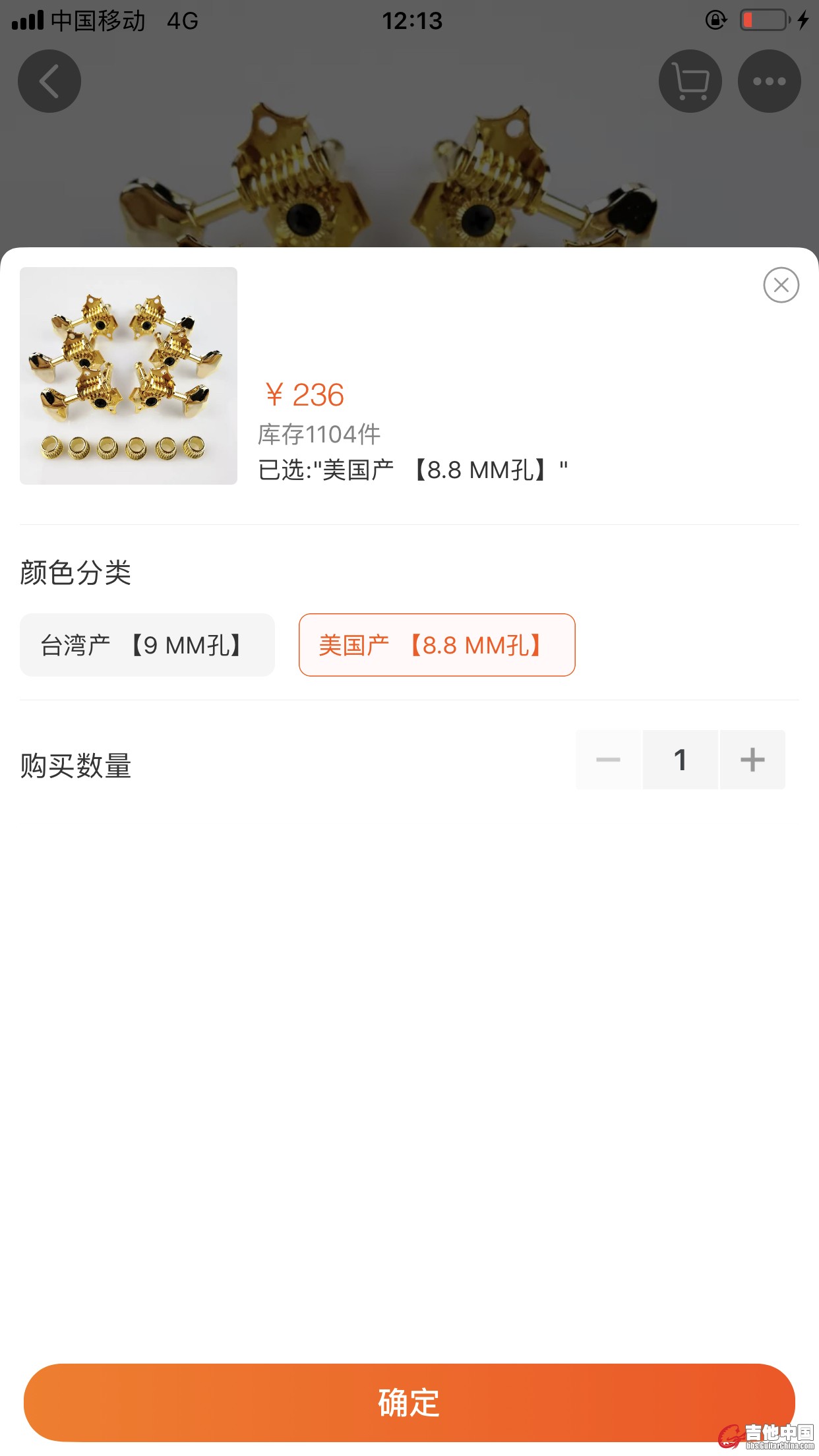Choose 美国产【8.8 MM孔】option
The image size is (819, 1456).
click(437, 645)
